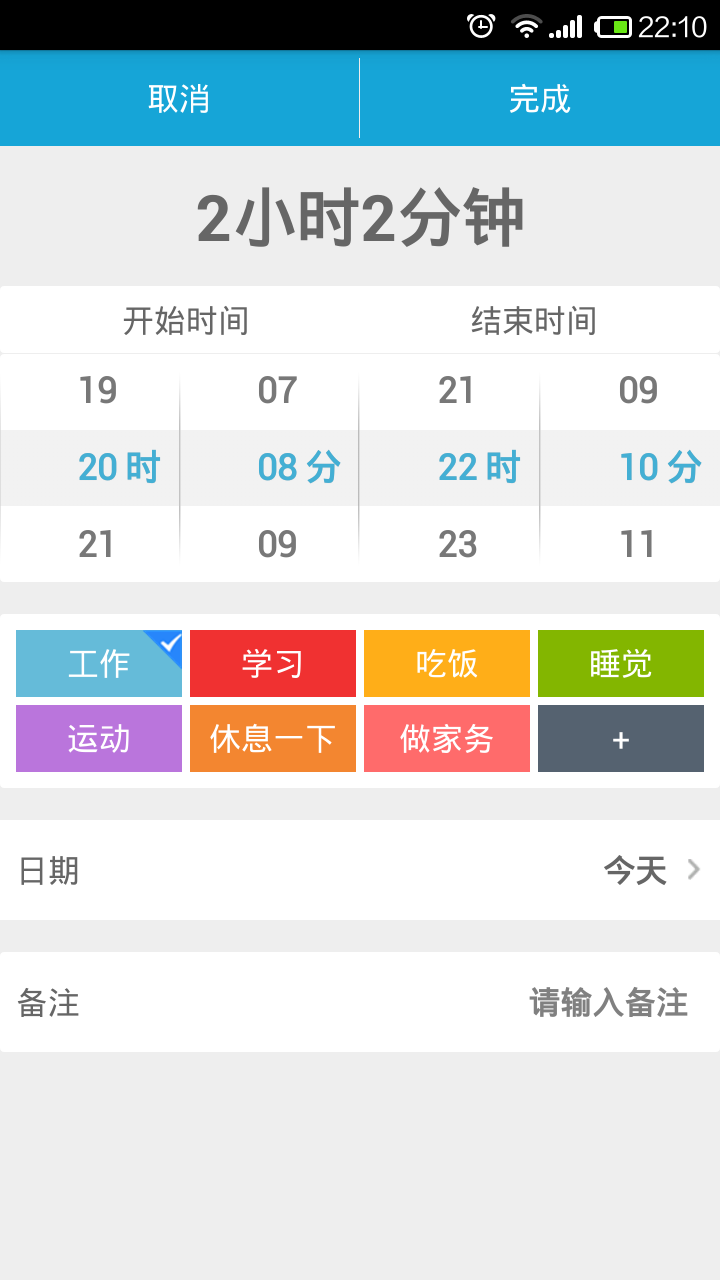Pick the 休息一下 category tag
The image size is (720, 1280).
[x=272, y=739]
